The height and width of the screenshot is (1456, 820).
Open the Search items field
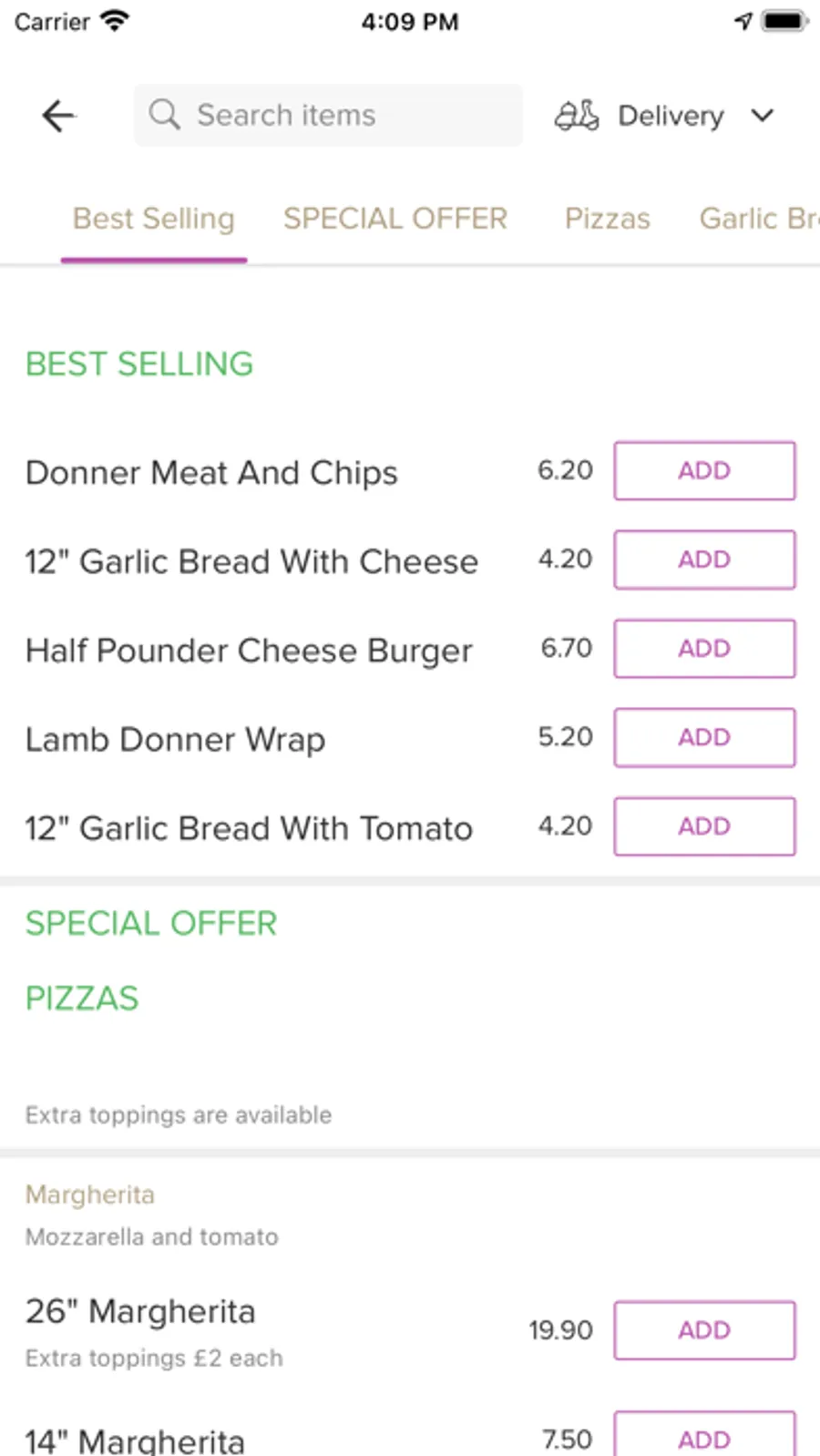tap(328, 116)
